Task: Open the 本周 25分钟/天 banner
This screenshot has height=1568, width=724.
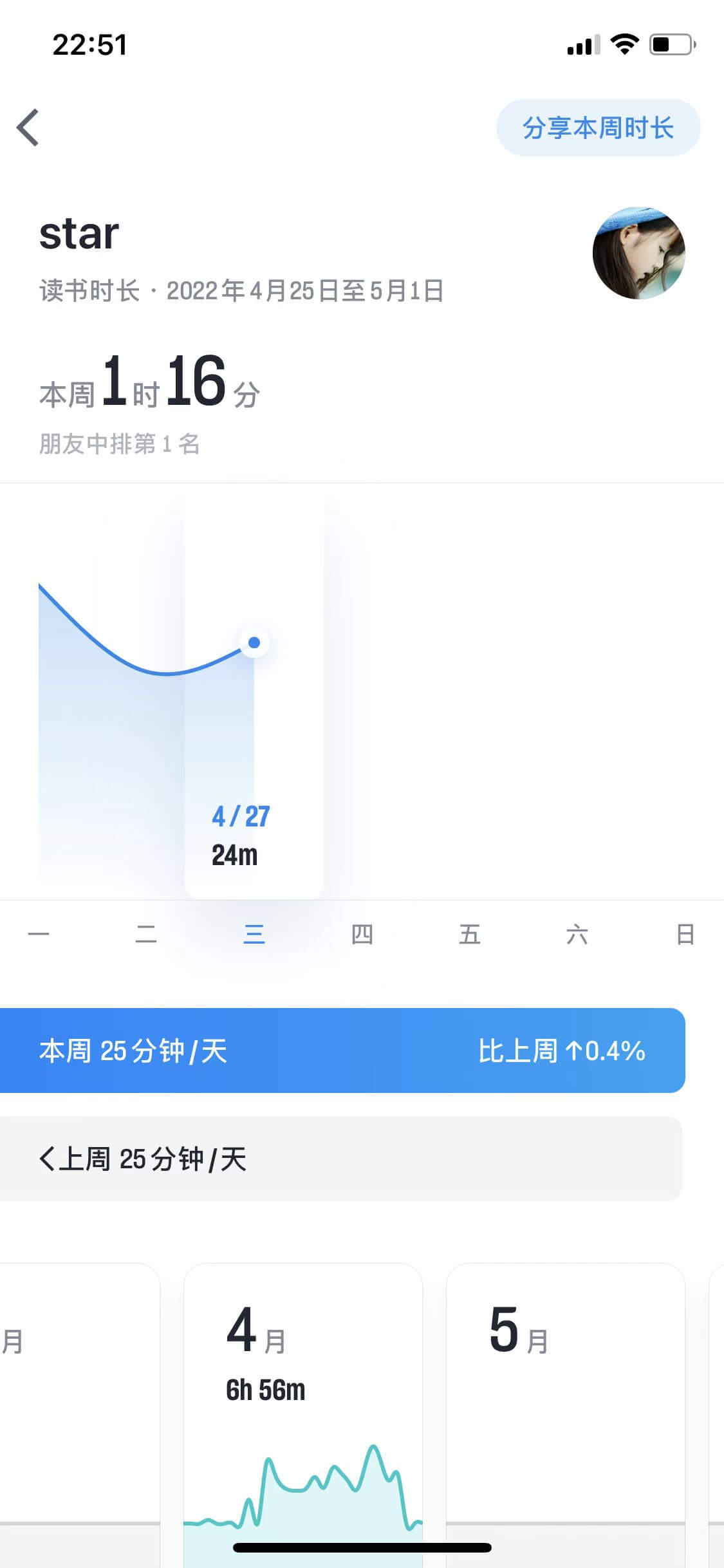Action: (x=341, y=1050)
